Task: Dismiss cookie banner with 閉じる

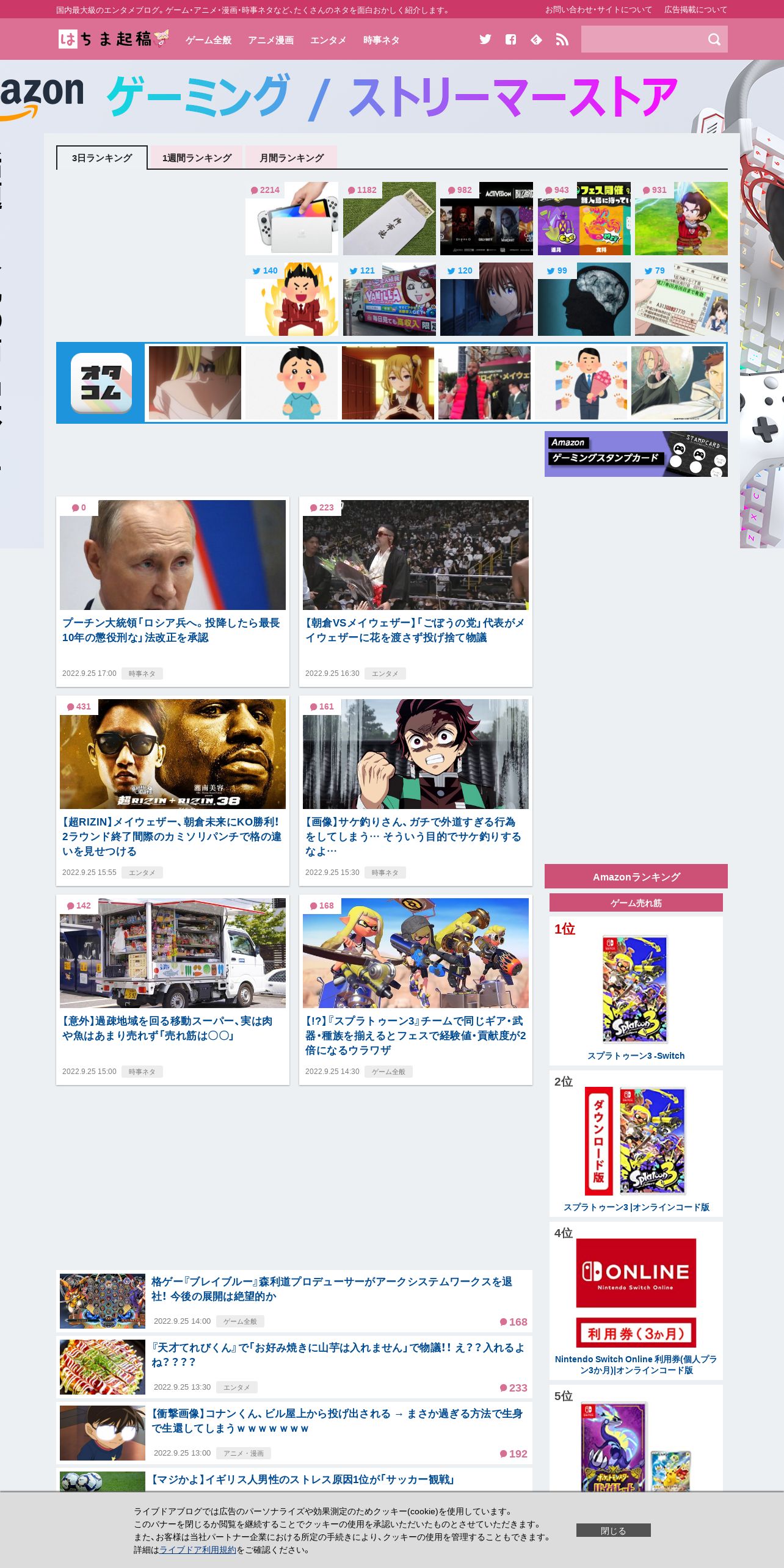Action: click(x=614, y=1530)
